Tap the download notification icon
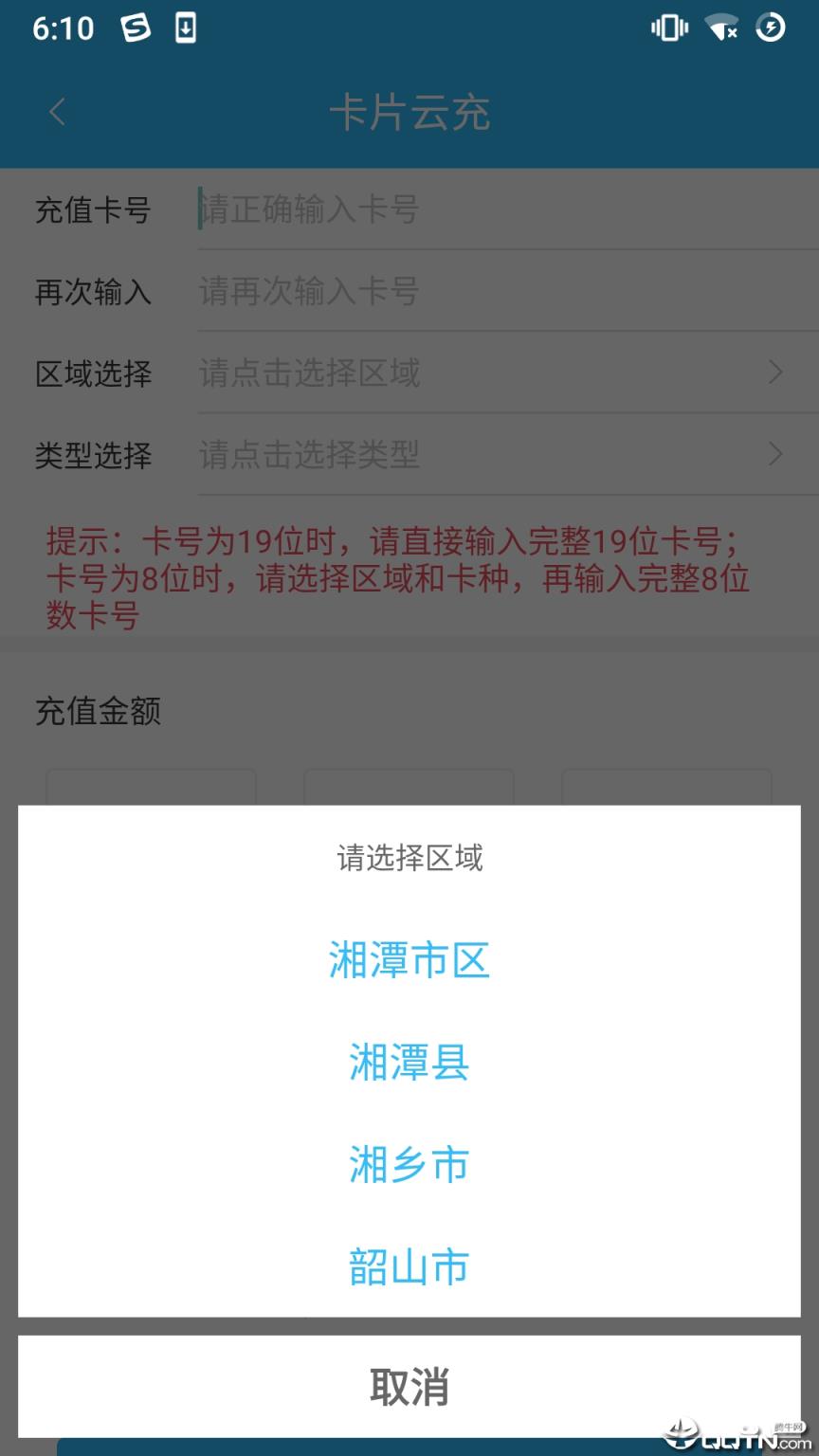This screenshot has width=819, height=1456. [x=186, y=27]
